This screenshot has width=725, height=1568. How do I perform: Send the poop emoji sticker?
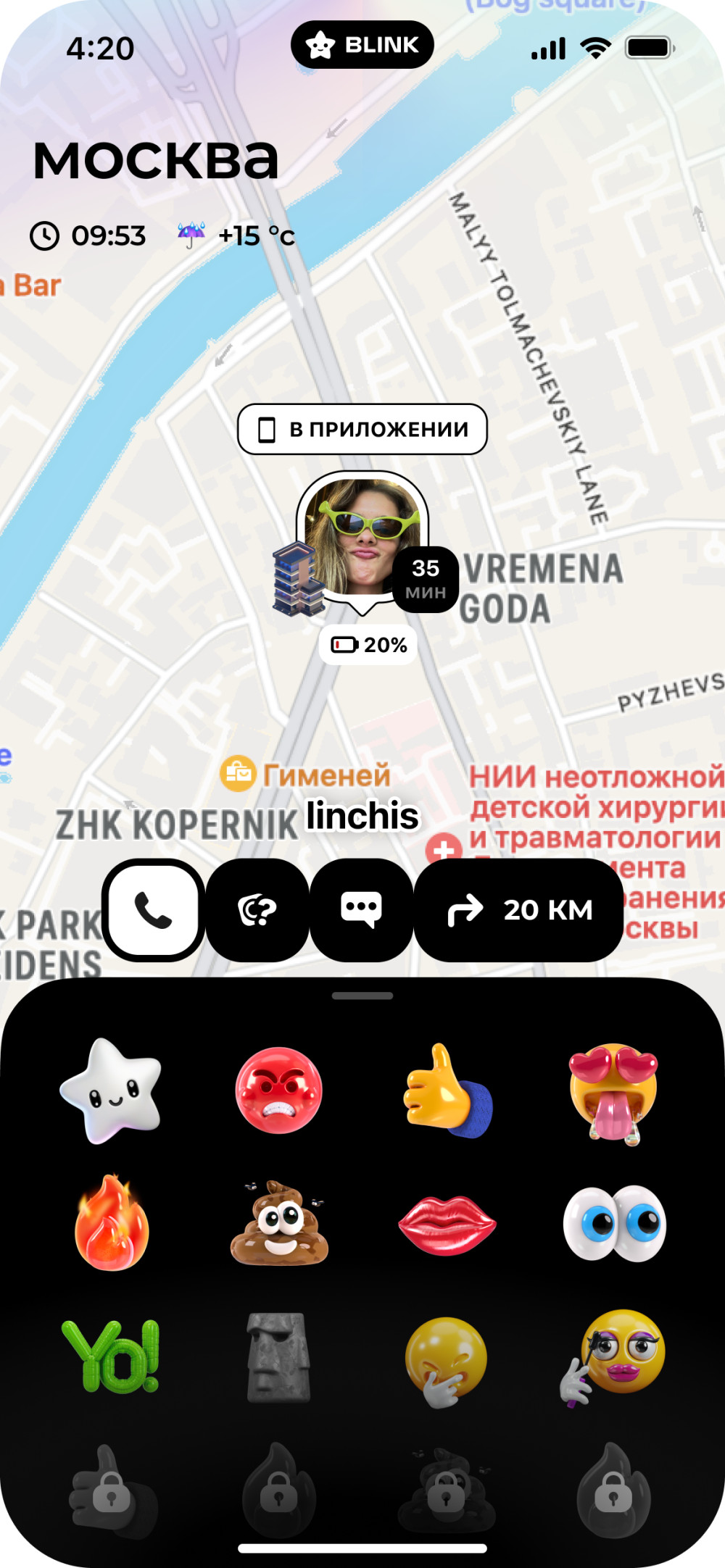tap(279, 1224)
